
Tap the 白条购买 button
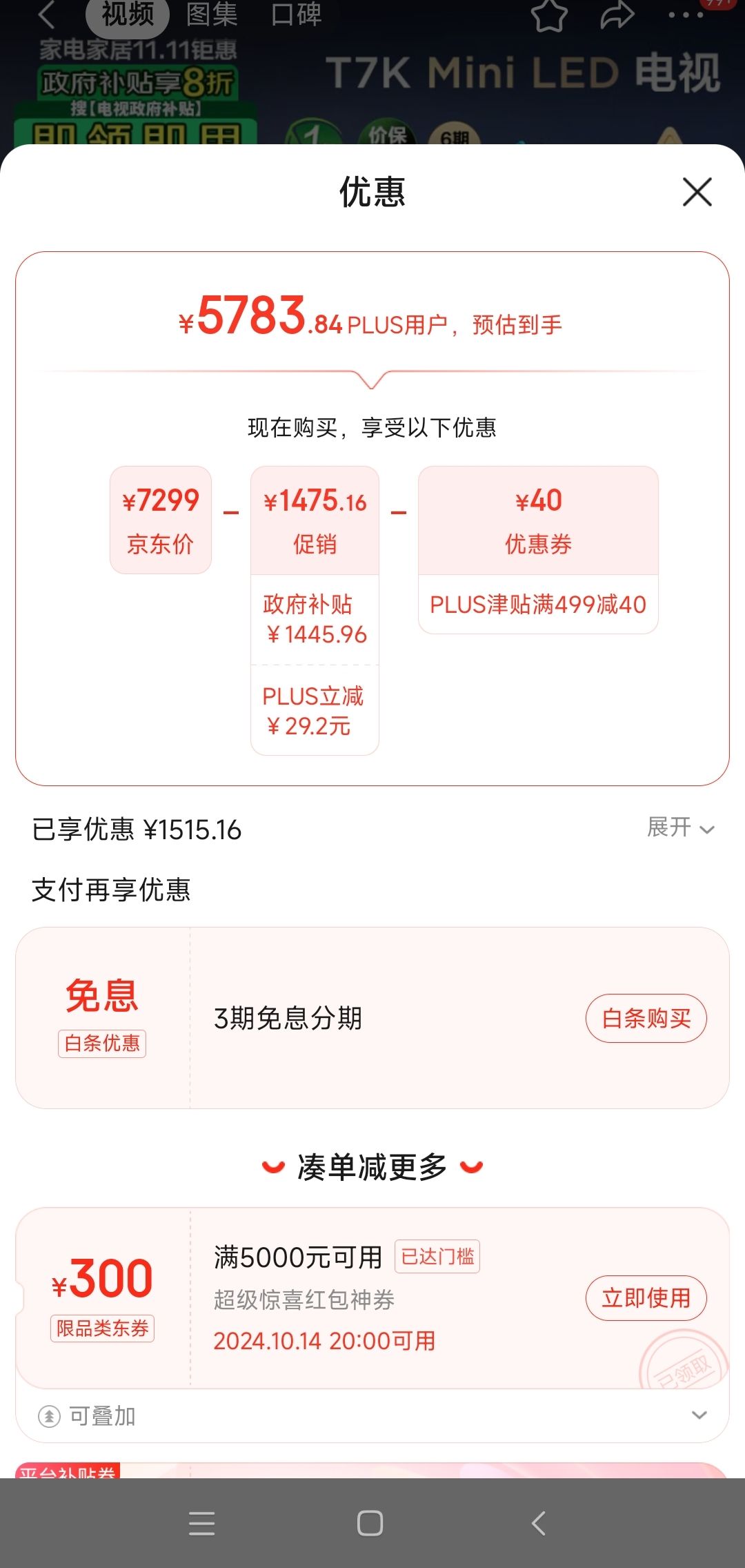tap(646, 1018)
